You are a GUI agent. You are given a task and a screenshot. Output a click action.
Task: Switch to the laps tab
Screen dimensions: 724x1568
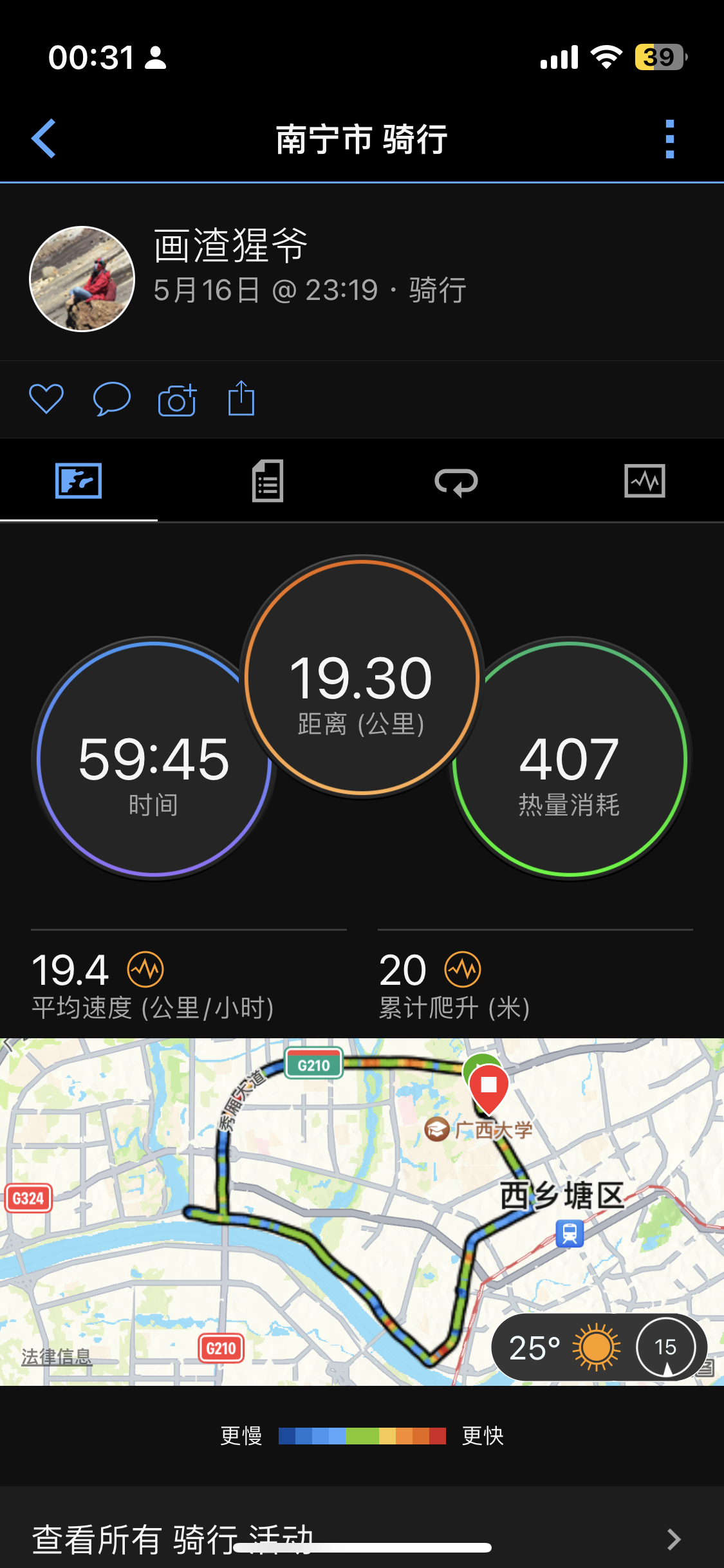[456, 482]
